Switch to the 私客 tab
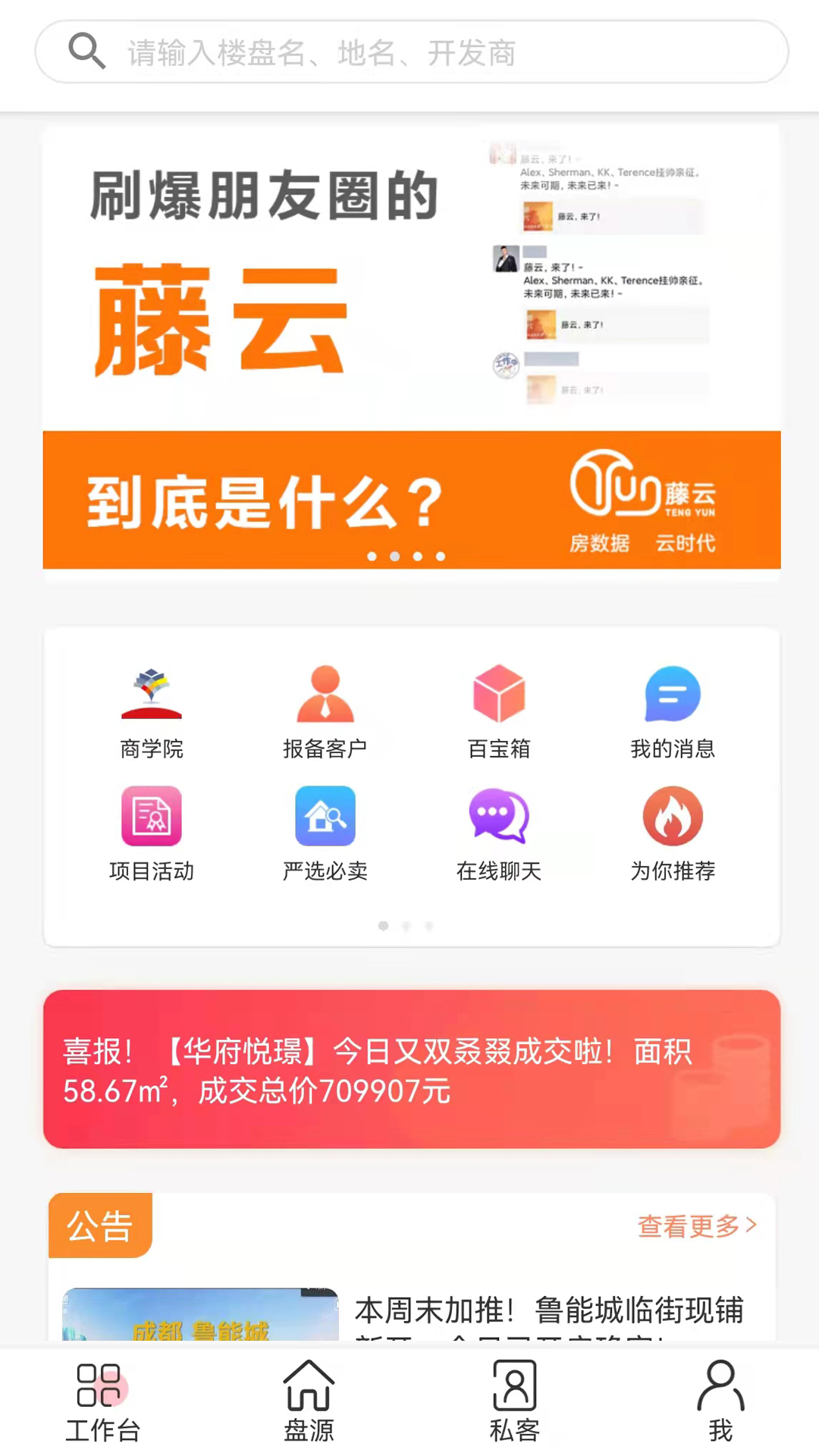 [514, 1403]
